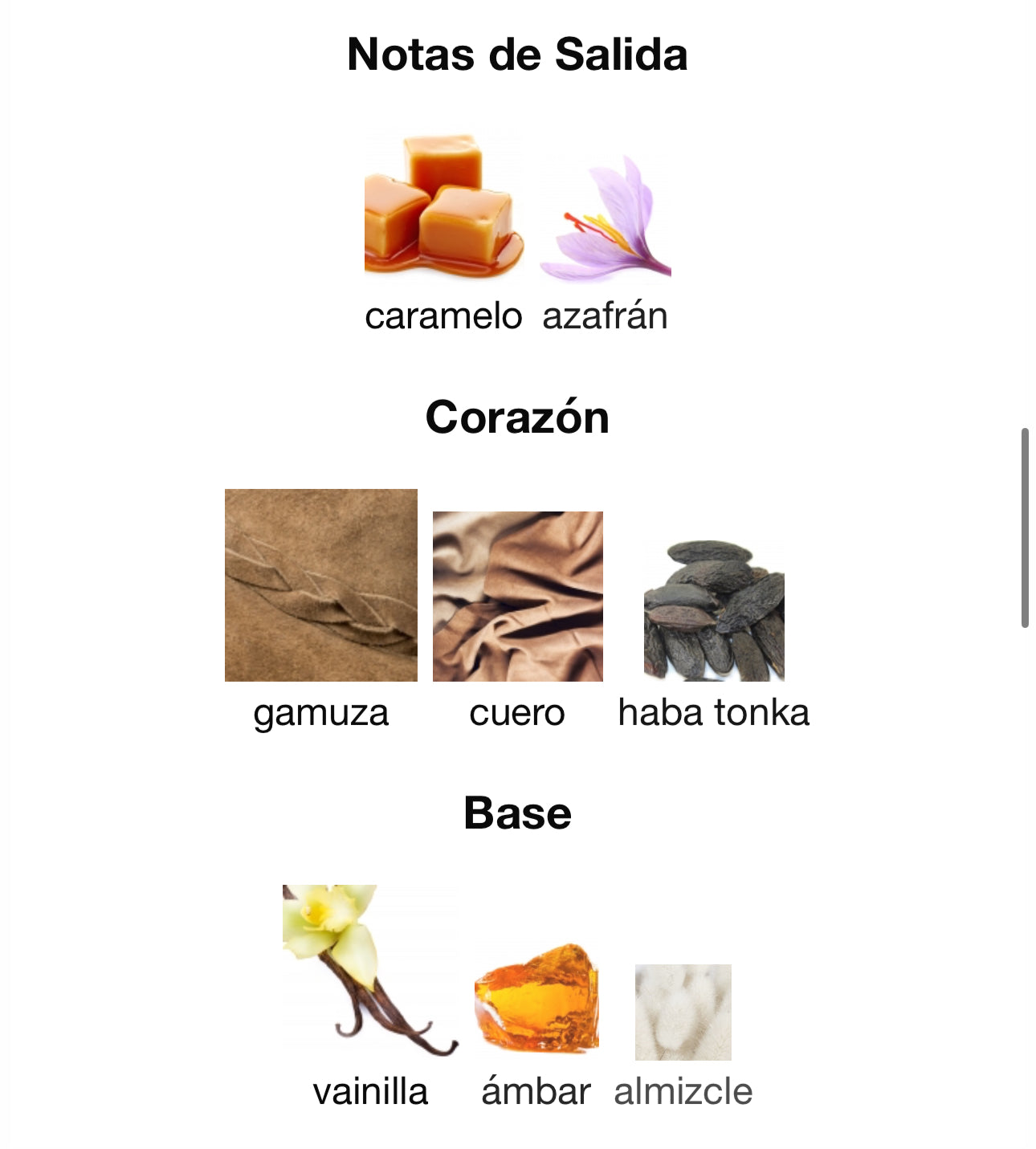Image resolution: width=1036 pixels, height=1149 pixels.
Task: Open the haba tonka note
Action: (x=714, y=610)
